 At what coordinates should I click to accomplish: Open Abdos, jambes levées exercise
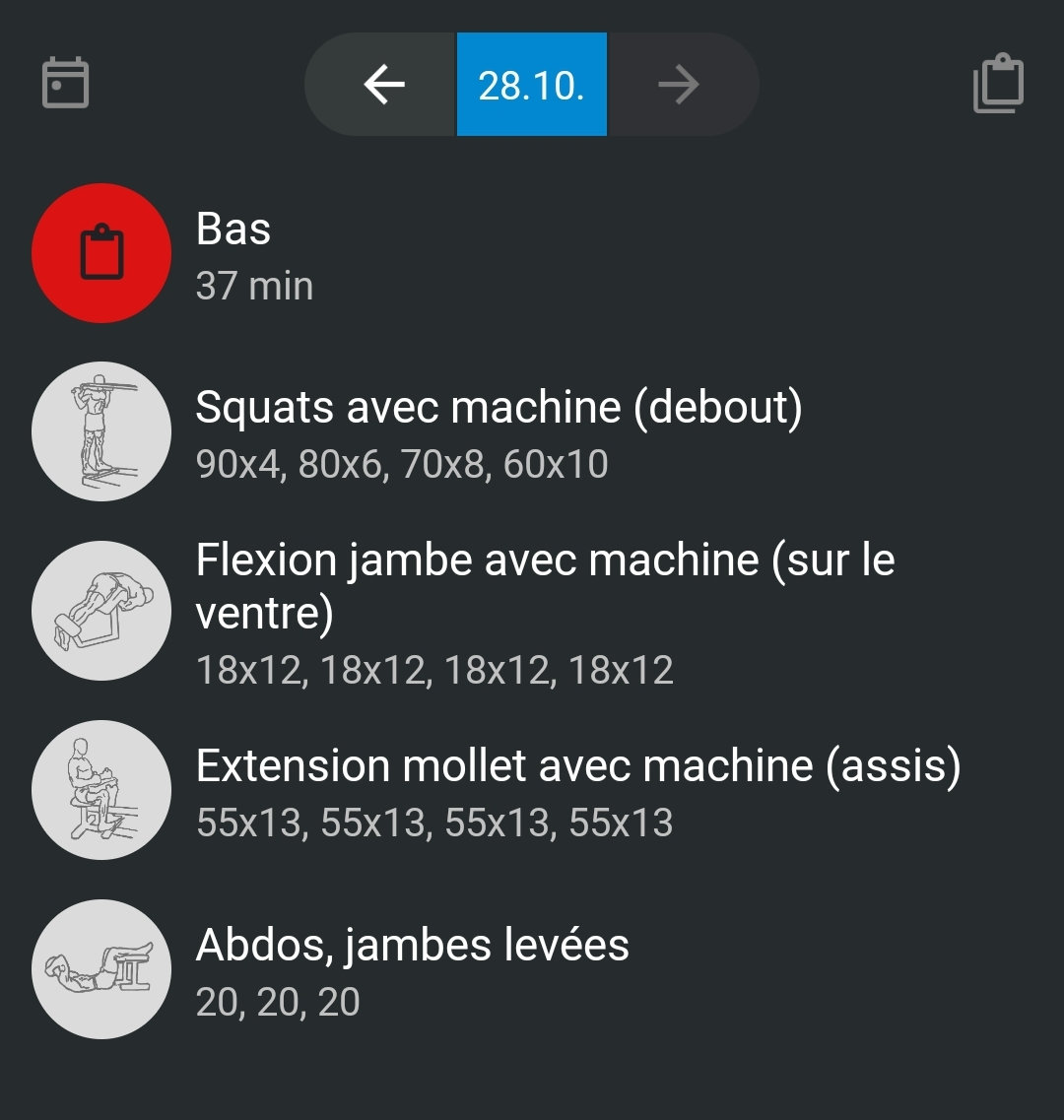click(412, 969)
